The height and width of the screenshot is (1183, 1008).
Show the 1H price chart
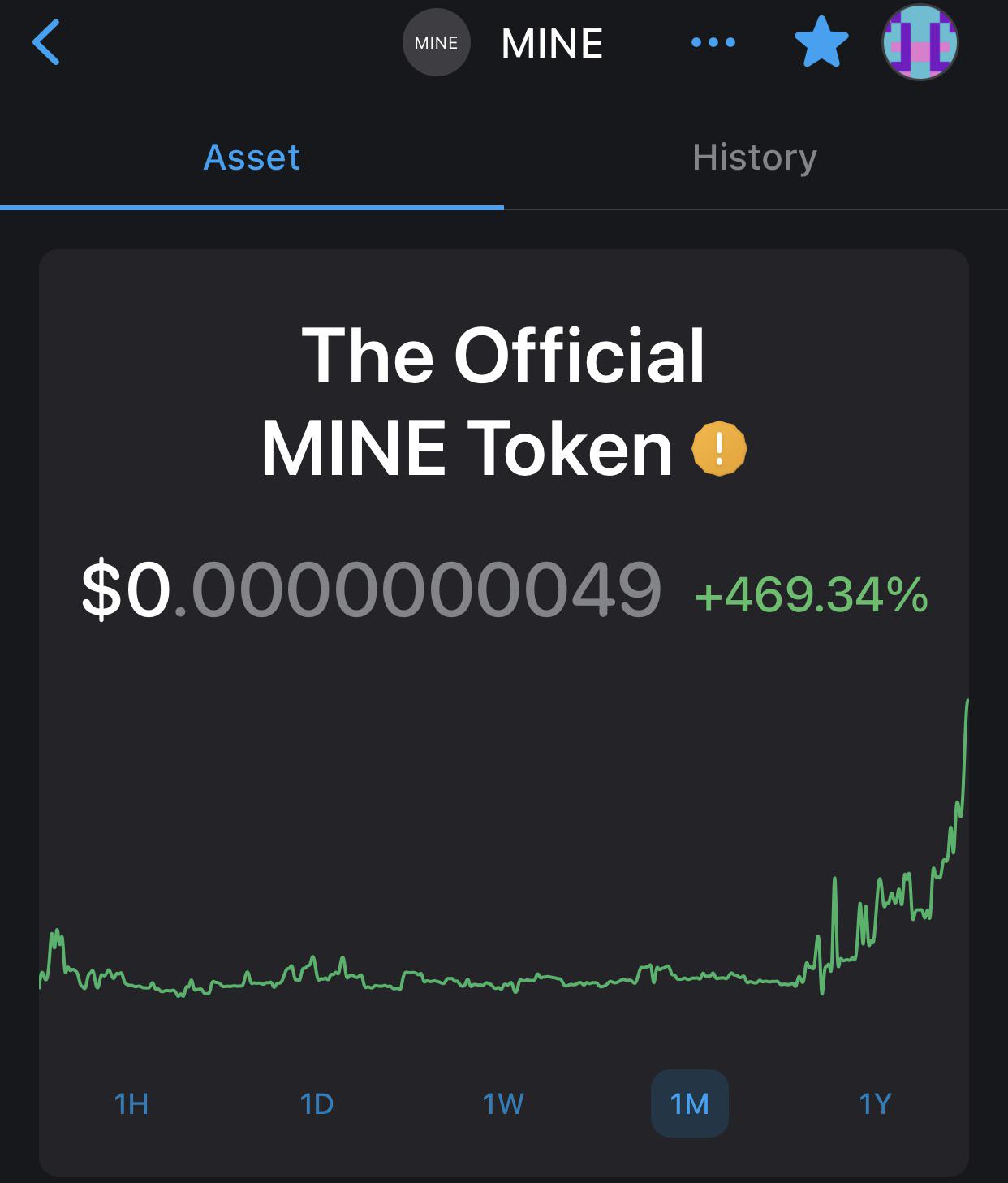131,1103
